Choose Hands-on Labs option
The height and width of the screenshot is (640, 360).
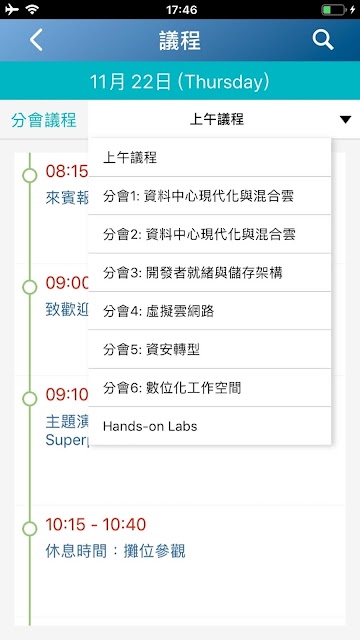[209, 426]
